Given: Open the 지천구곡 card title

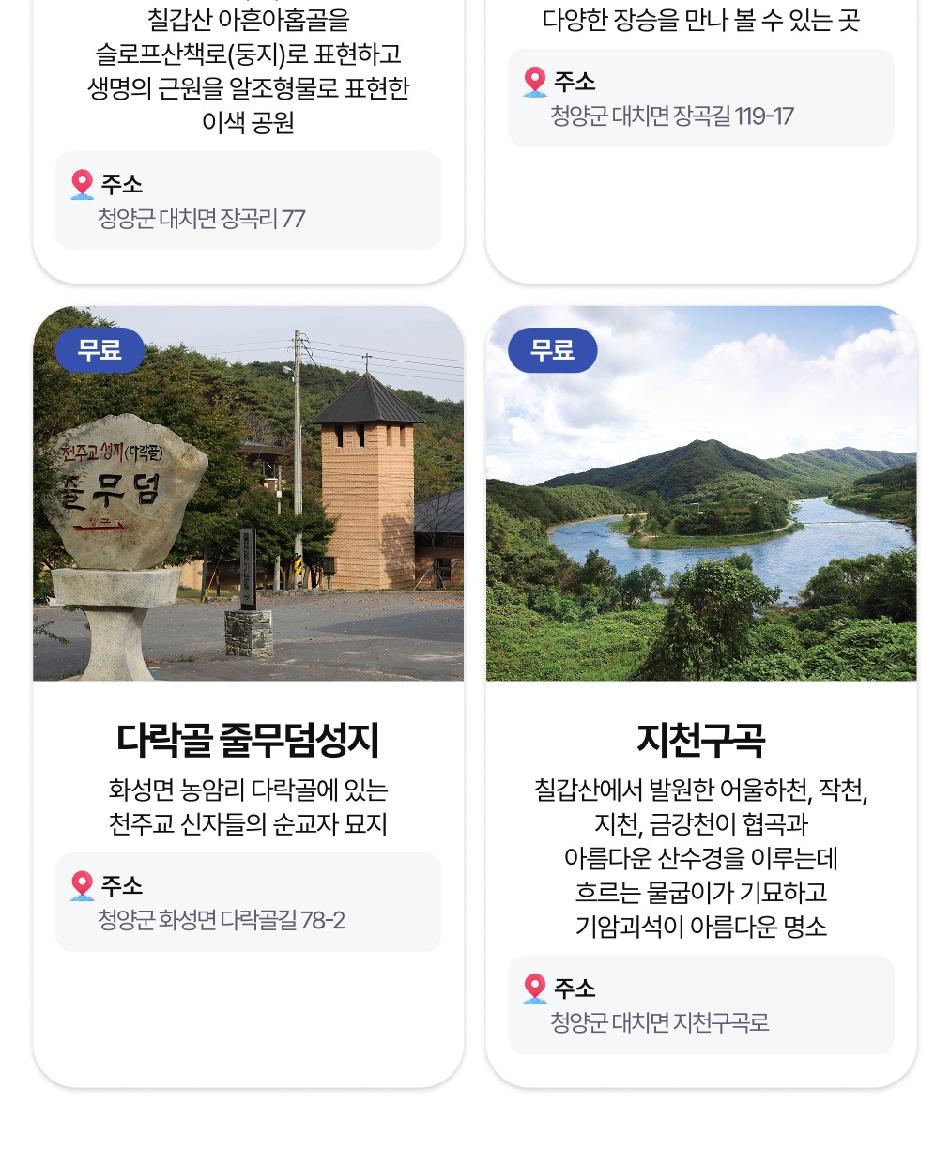Looking at the screenshot, I should tap(700, 741).
